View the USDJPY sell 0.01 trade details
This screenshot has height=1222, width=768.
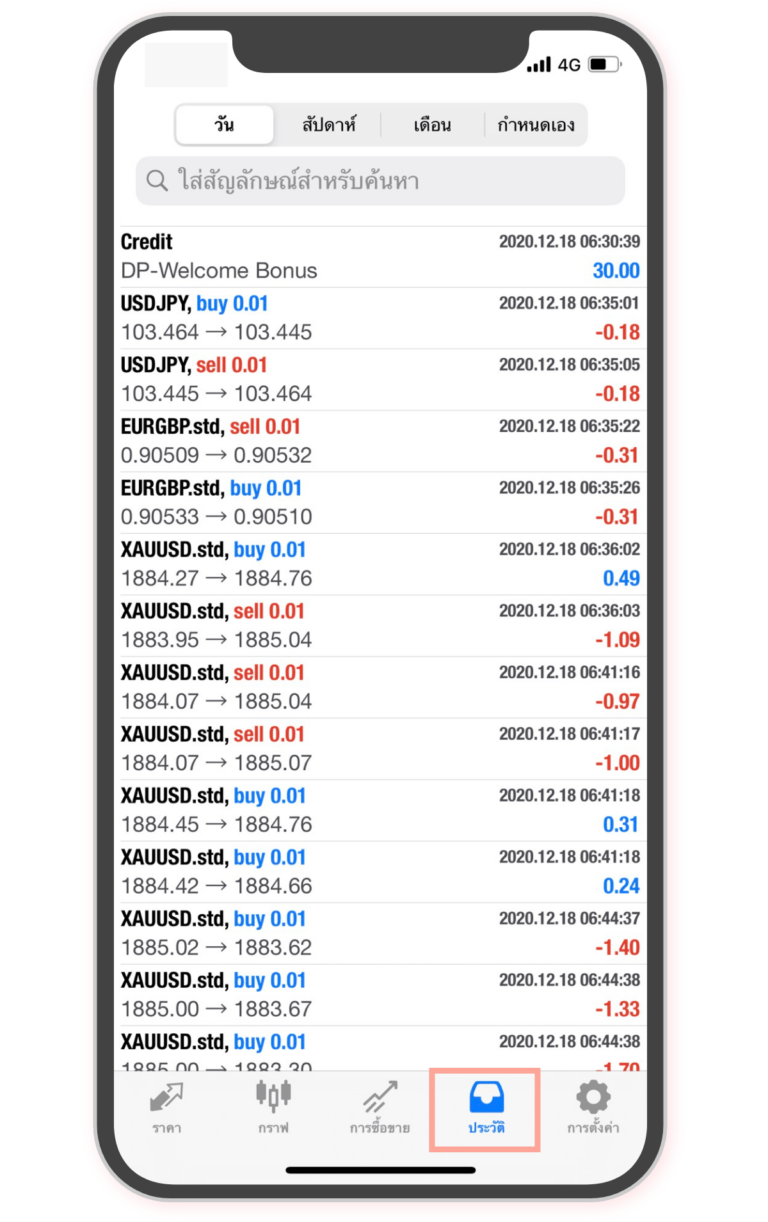[x=380, y=380]
